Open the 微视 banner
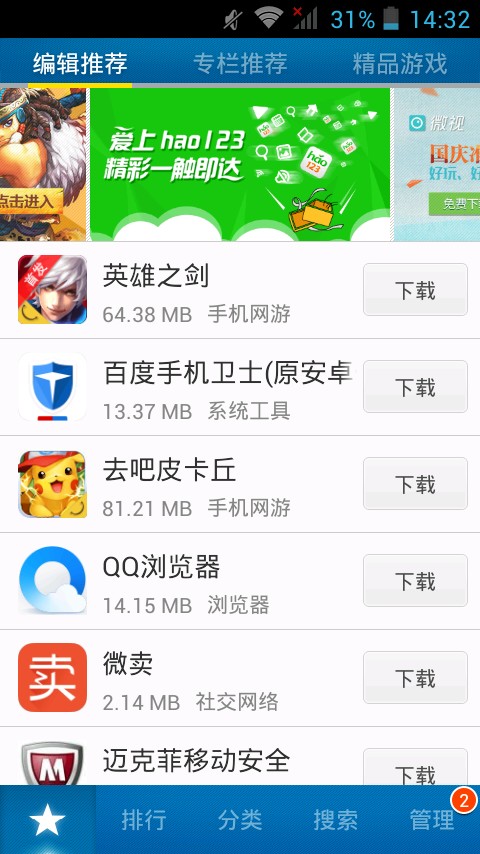 tap(436, 164)
